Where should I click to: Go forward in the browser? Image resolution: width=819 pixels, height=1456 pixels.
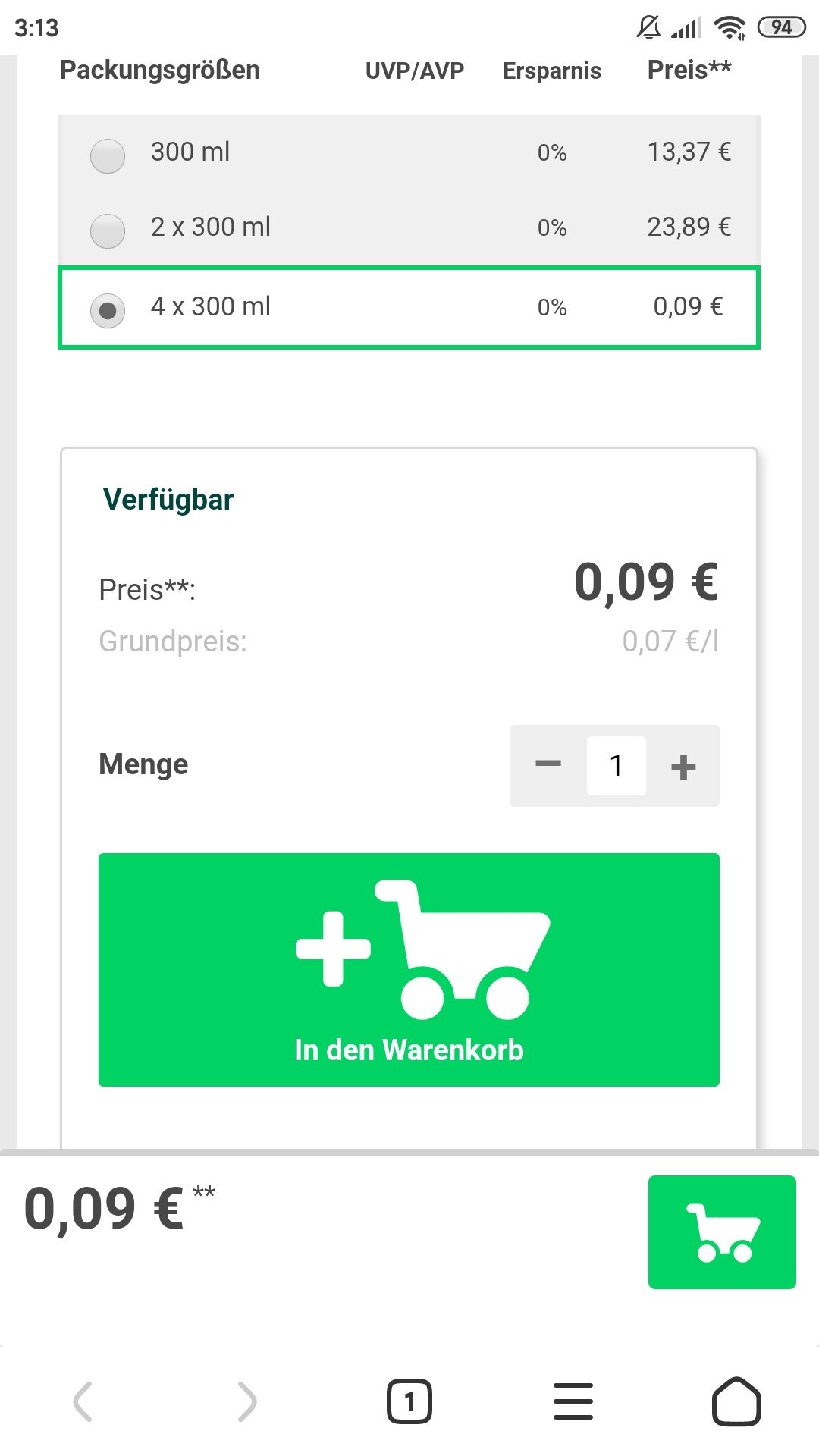[247, 1401]
